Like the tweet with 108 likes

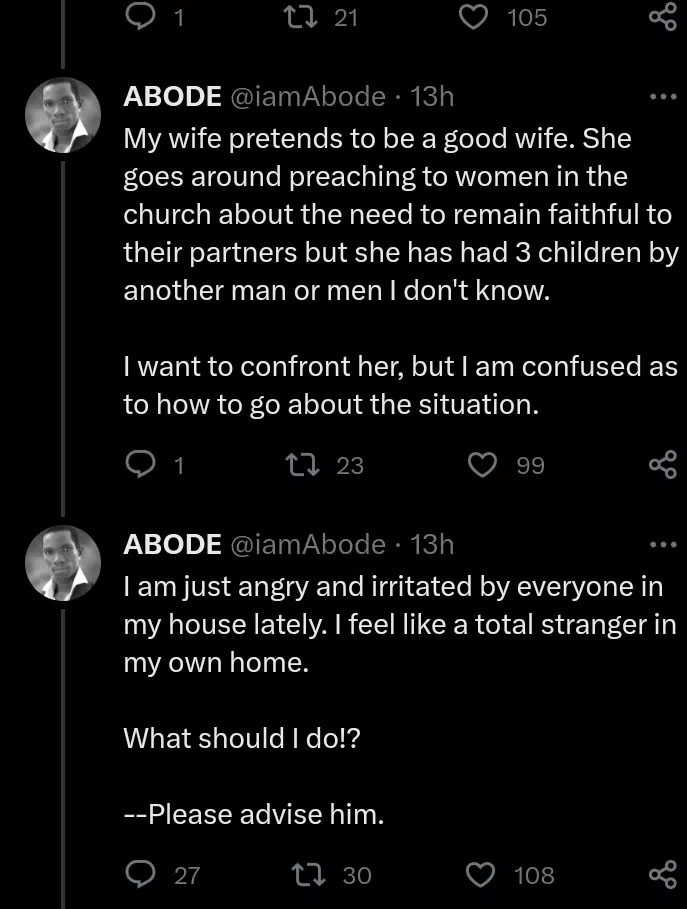click(484, 875)
